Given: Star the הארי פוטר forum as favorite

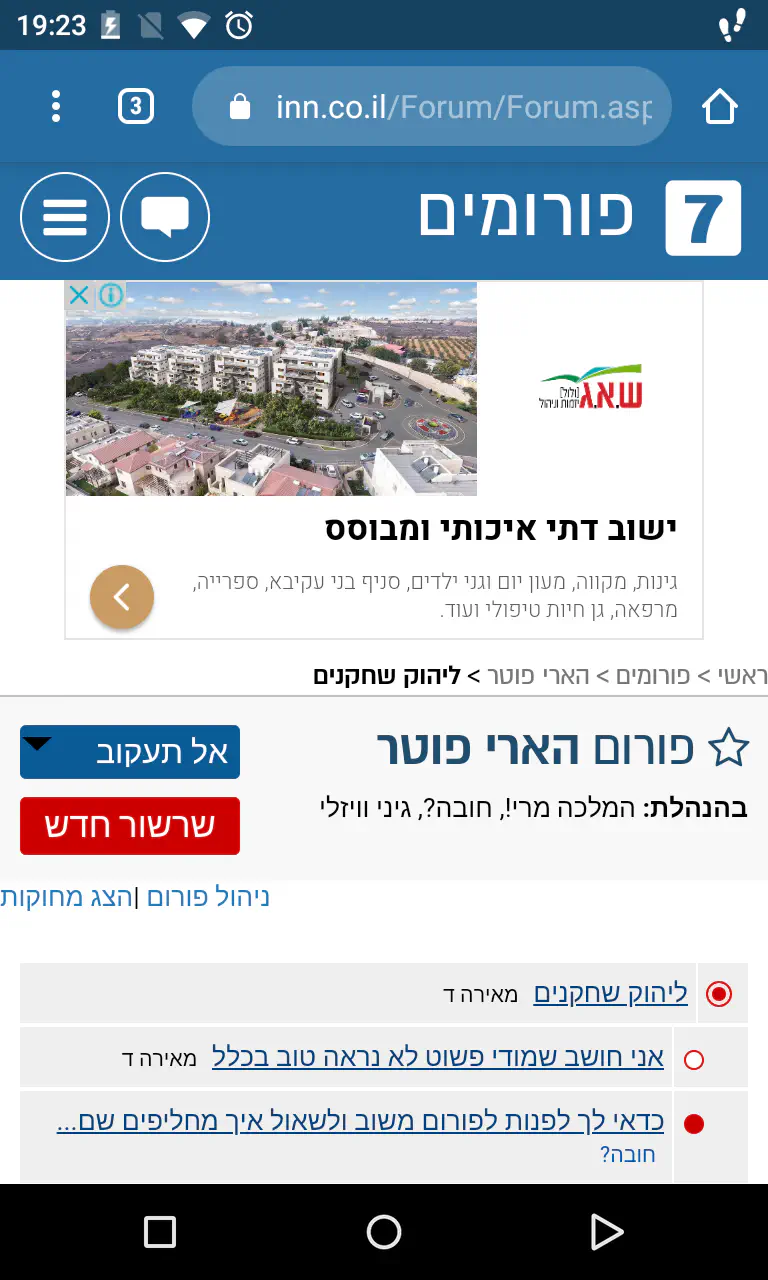Looking at the screenshot, I should pyautogui.click(x=728, y=748).
